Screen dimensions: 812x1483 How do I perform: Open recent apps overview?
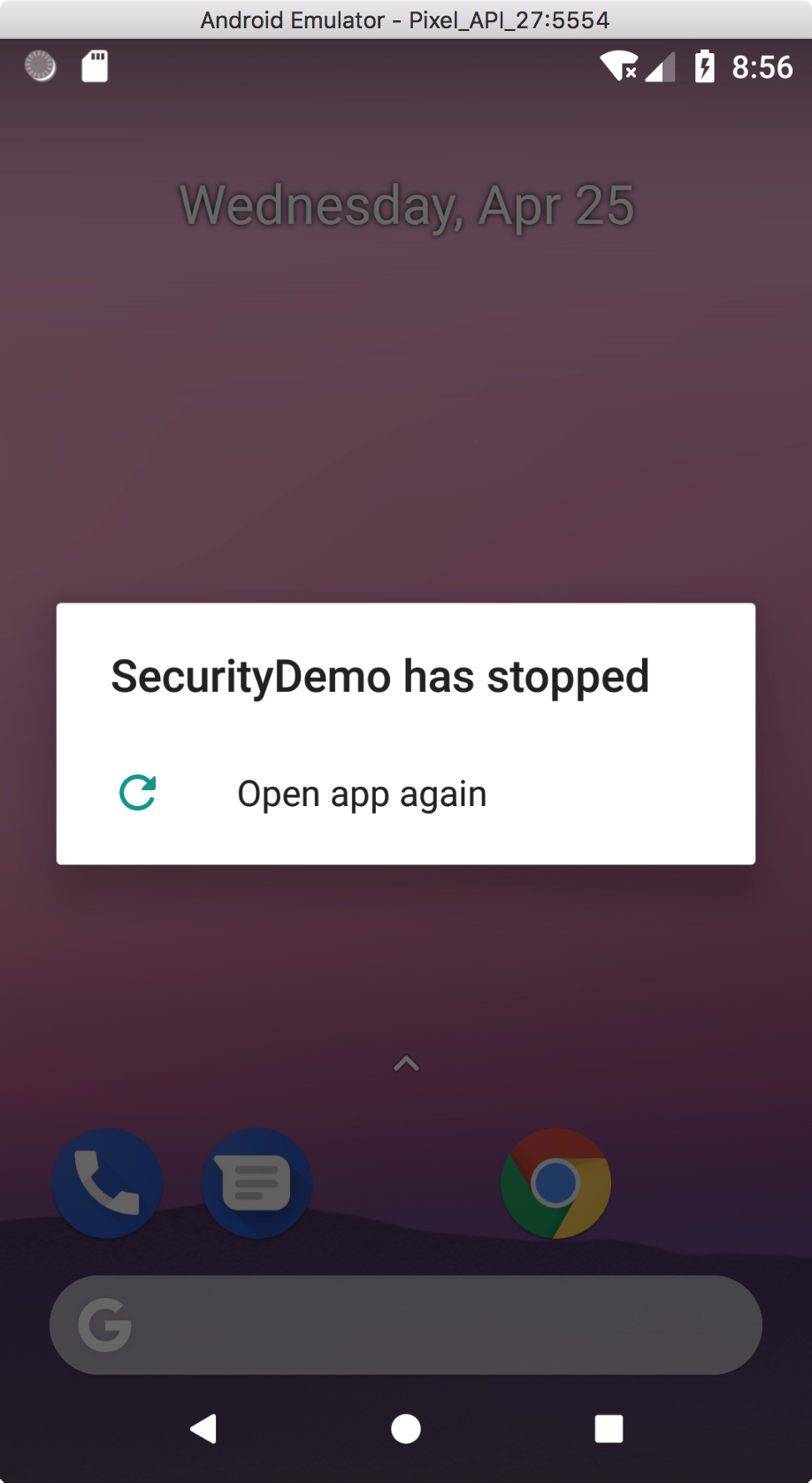point(609,1428)
